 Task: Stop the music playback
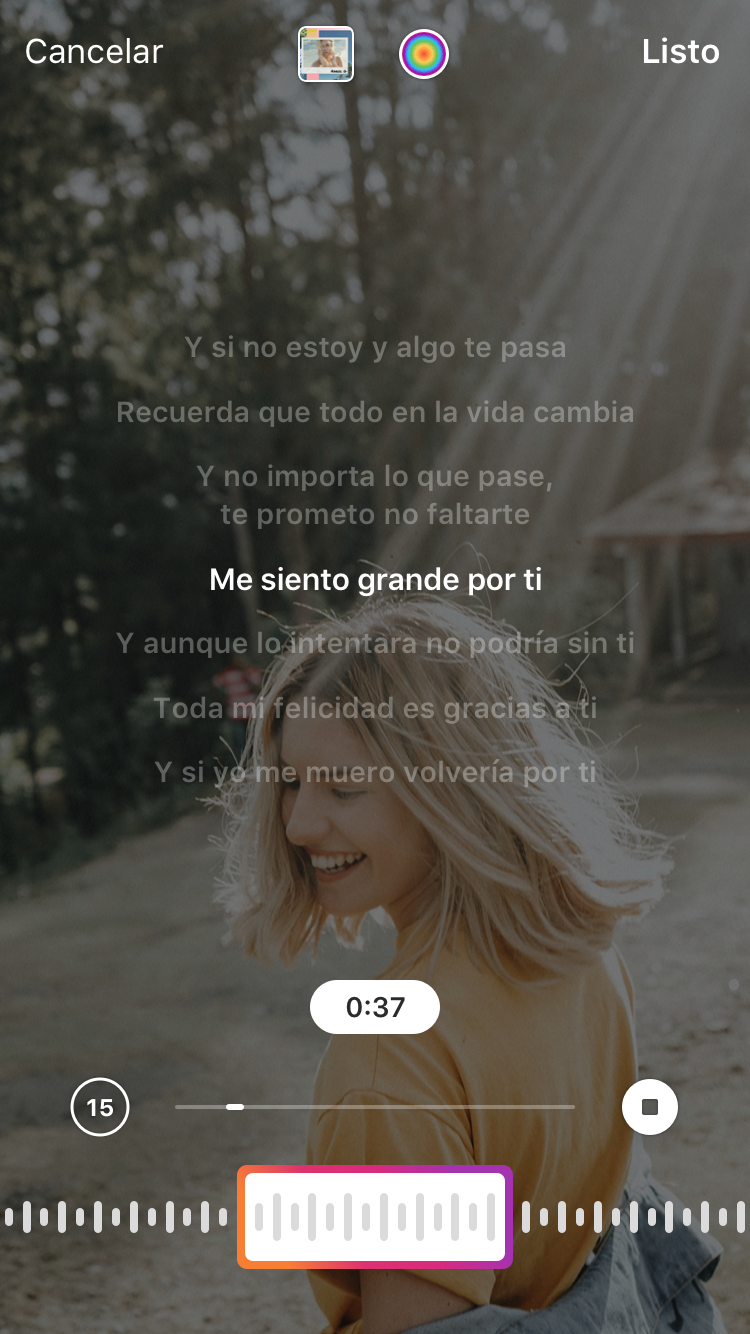pos(650,1107)
